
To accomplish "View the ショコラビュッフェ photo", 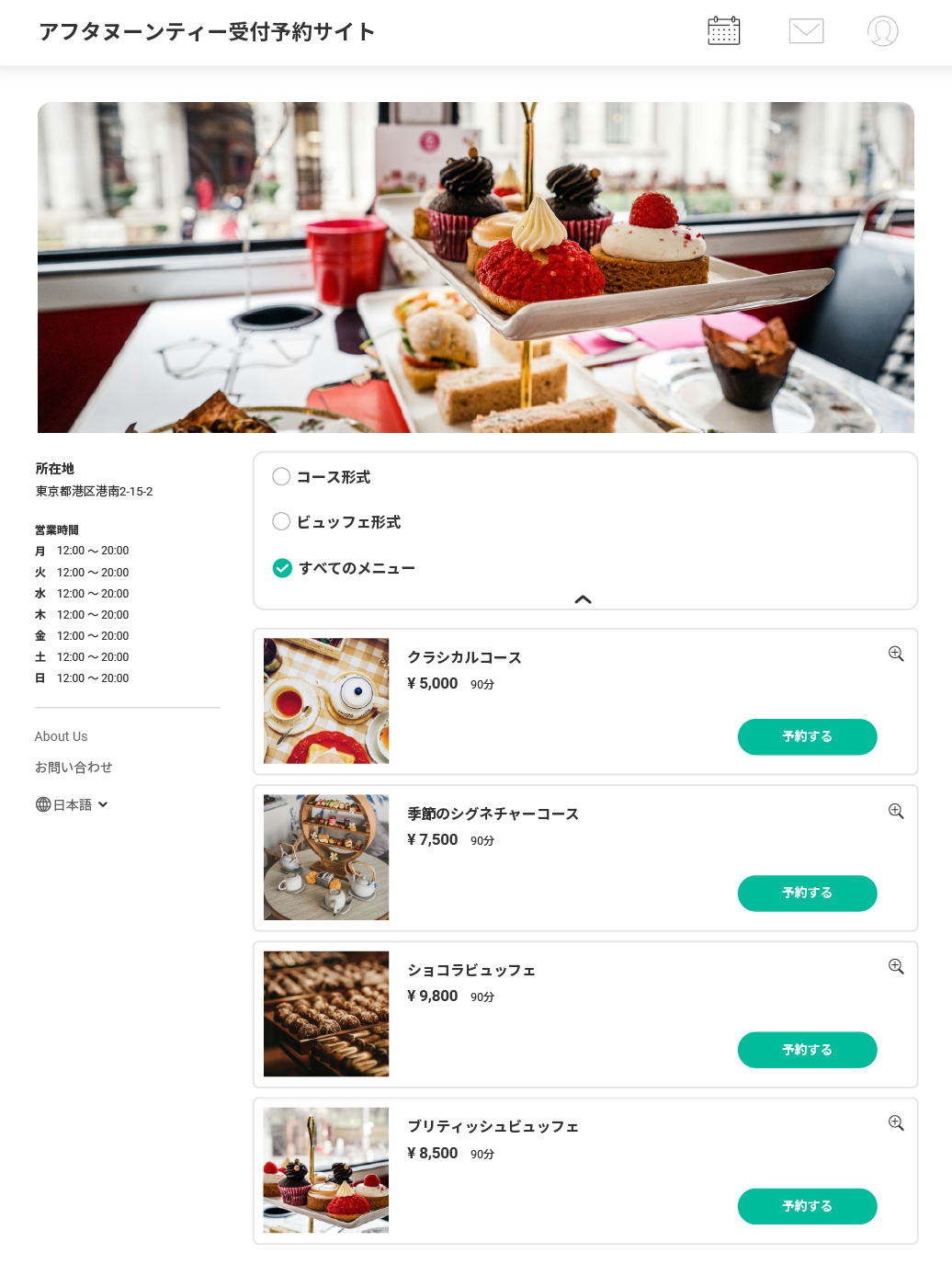I will 326,1013.
